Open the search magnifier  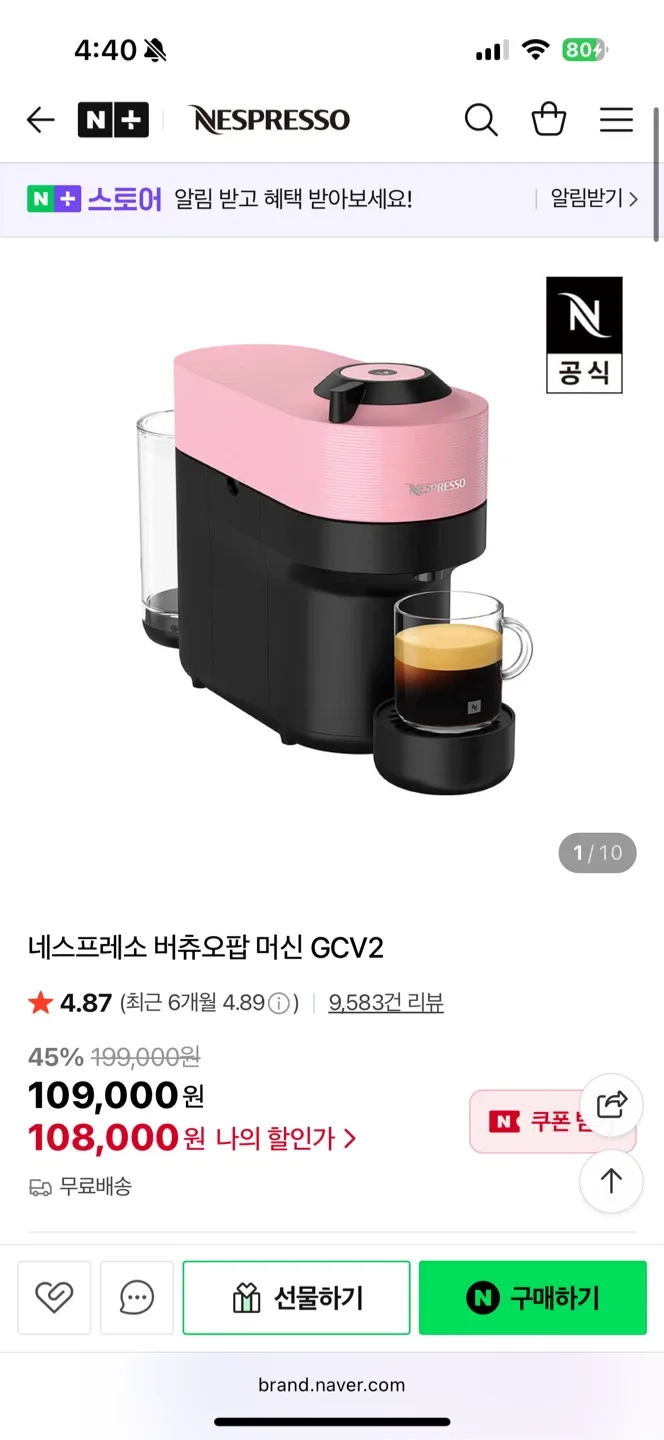pos(481,120)
